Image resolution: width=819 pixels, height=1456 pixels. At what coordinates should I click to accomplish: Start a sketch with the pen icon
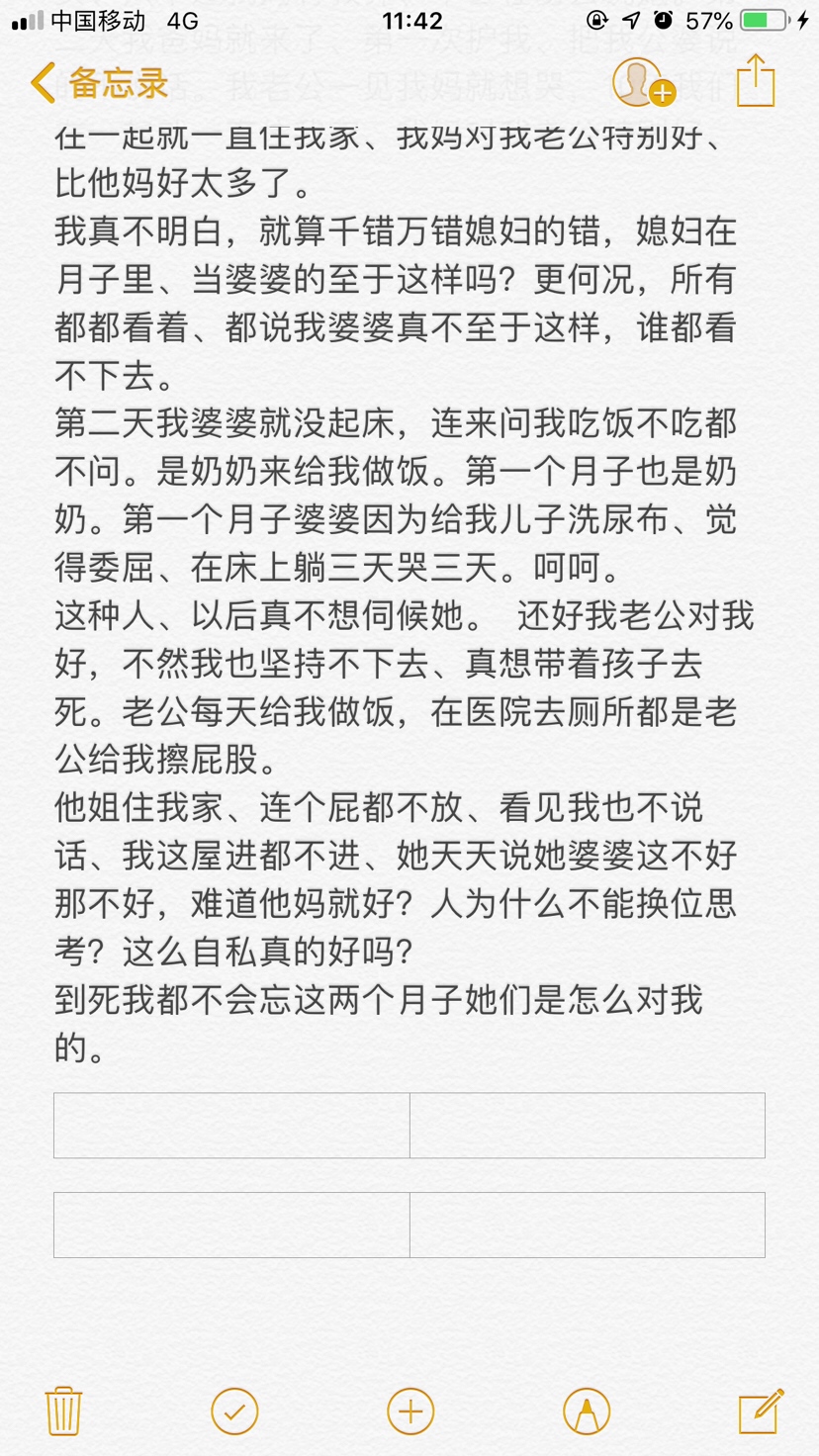586,1410
